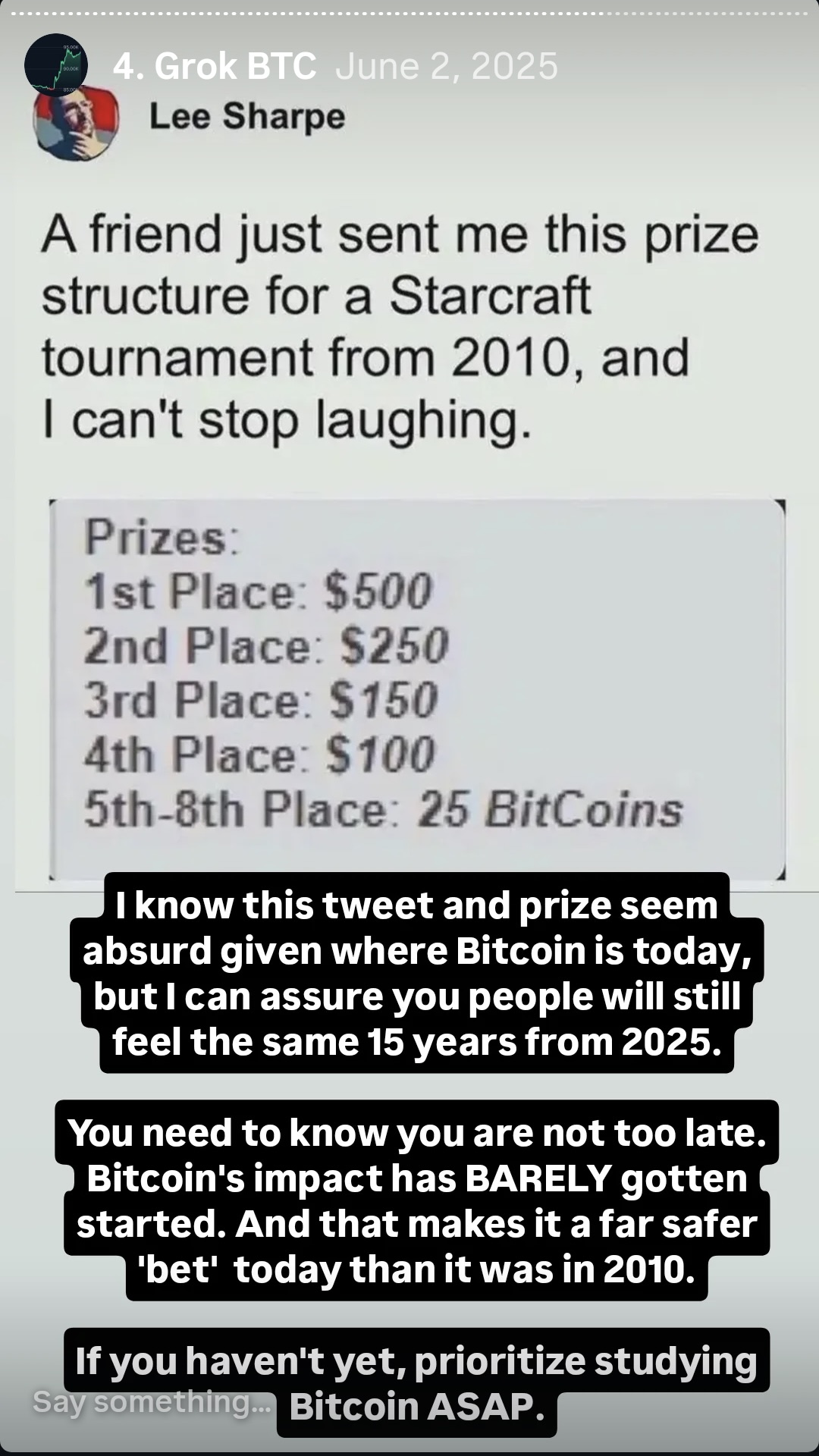Open the '4. Grok BTC' highlight title
The height and width of the screenshot is (1456, 819).
[214, 67]
